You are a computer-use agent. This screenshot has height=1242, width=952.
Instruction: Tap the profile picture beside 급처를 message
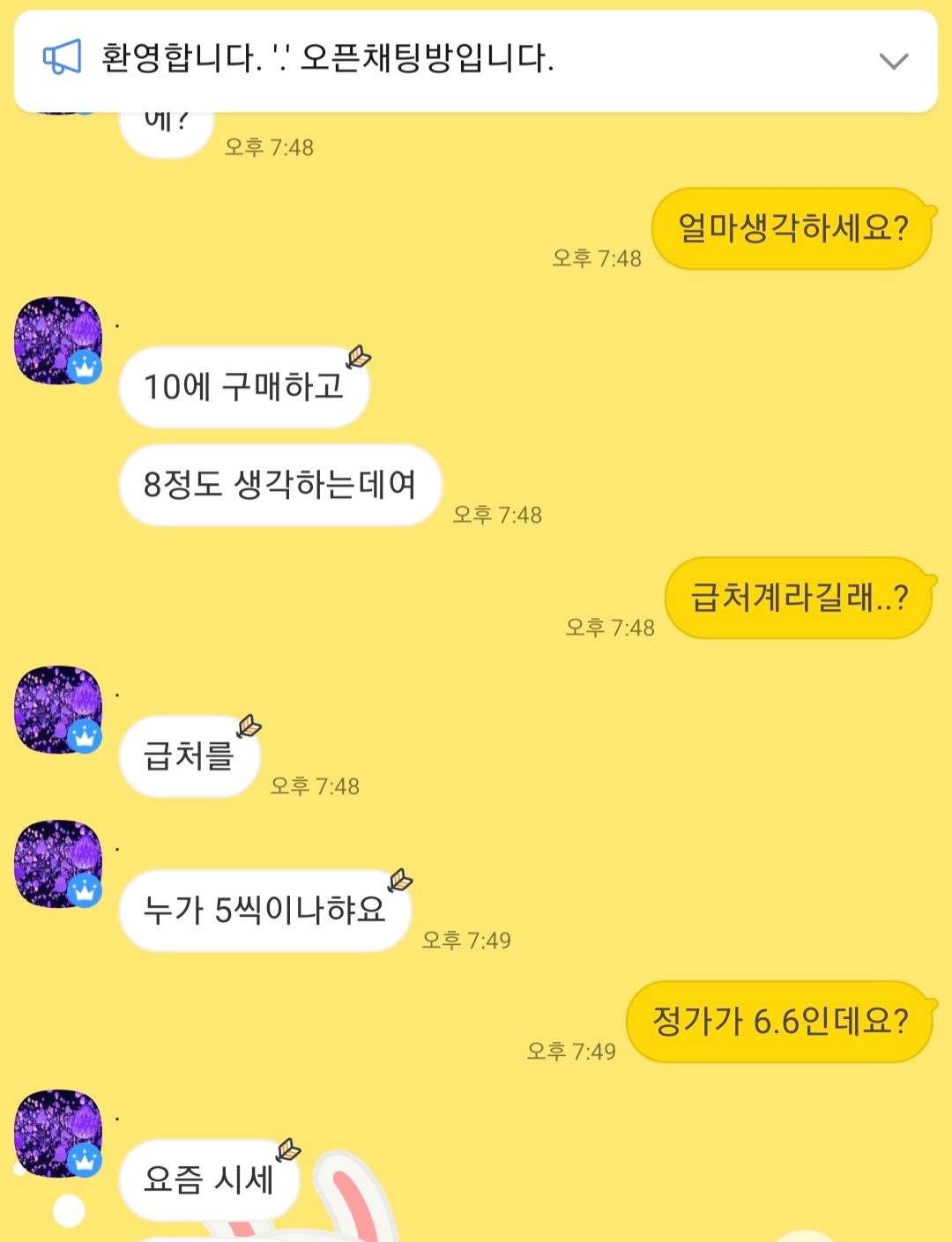coord(58,710)
